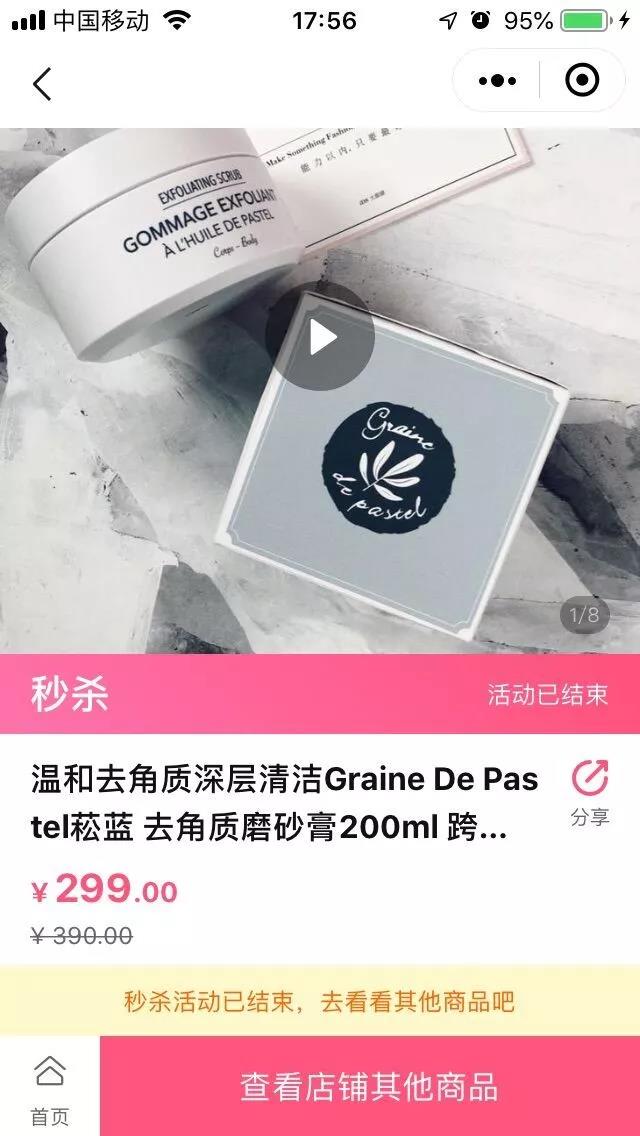Go back with the top-left arrow

[x=42, y=83]
